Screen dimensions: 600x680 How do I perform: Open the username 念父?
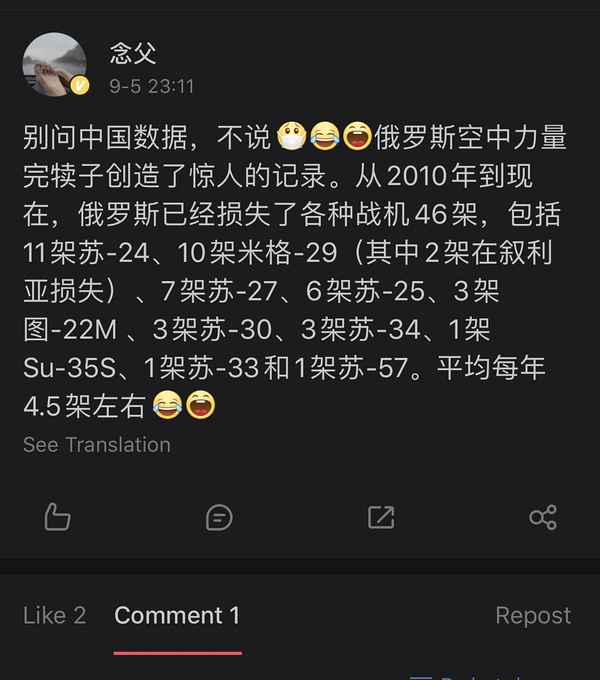click(x=133, y=53)
